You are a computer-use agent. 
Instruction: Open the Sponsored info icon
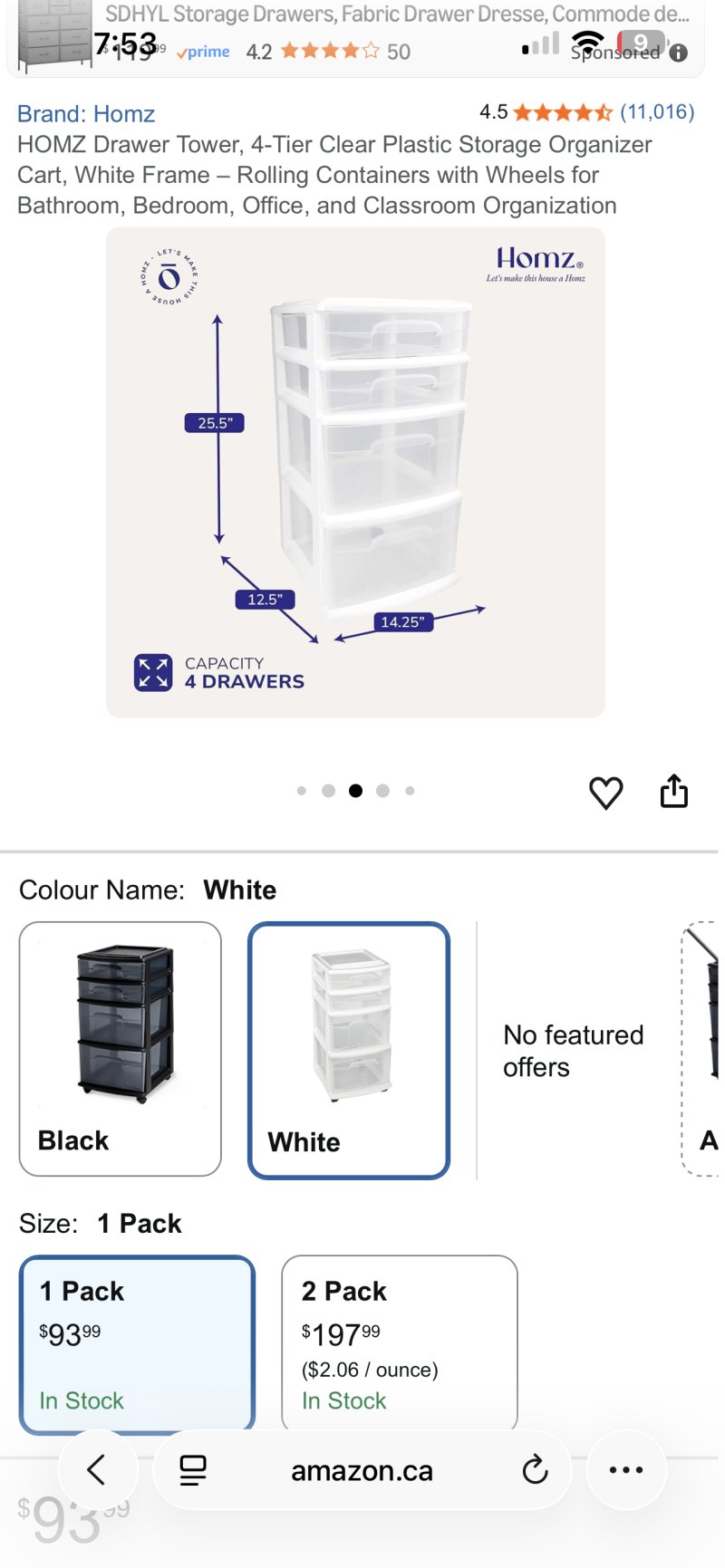click(x=678, y=53)
